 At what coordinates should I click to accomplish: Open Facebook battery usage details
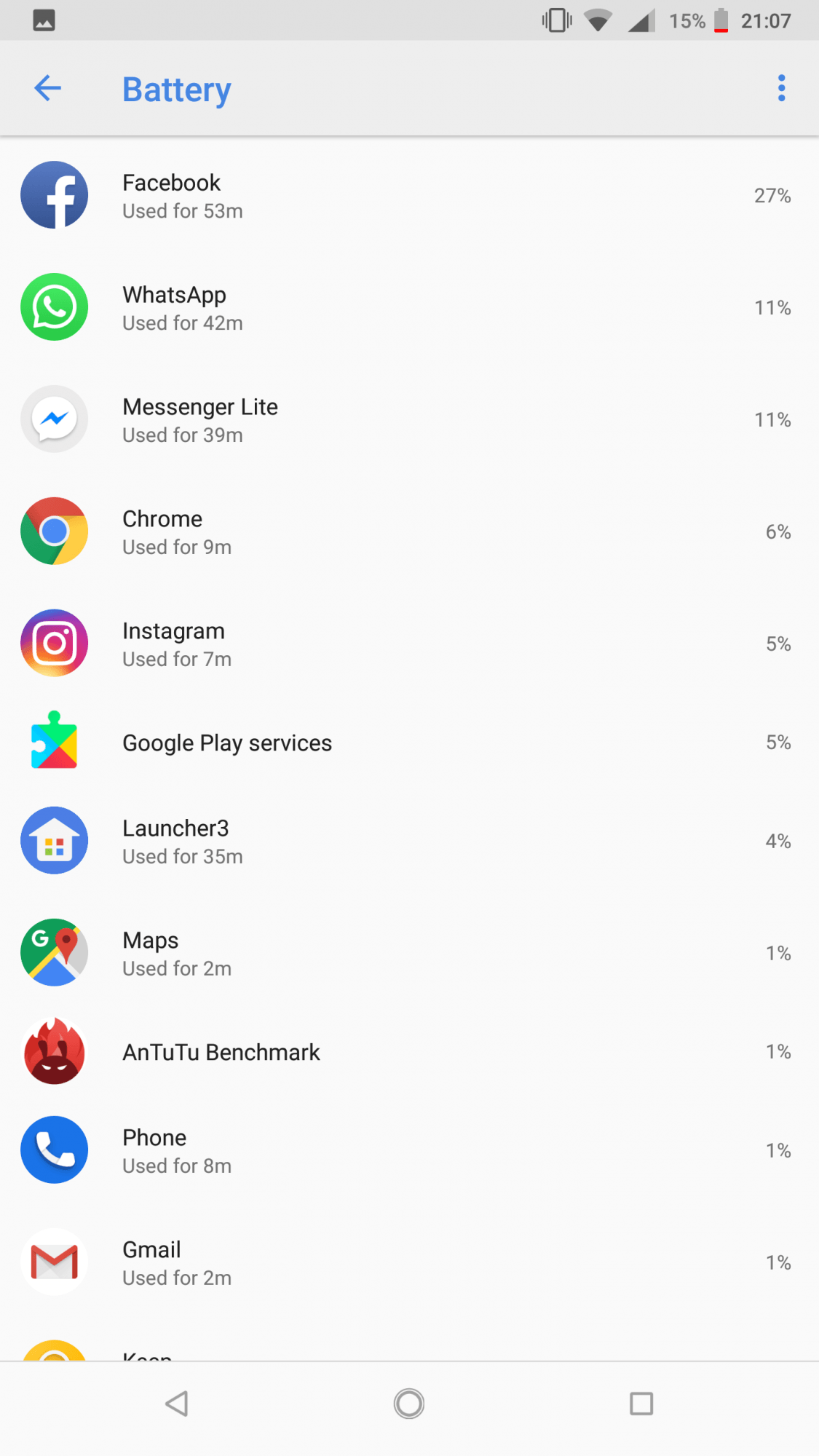[x=408, y=195]
